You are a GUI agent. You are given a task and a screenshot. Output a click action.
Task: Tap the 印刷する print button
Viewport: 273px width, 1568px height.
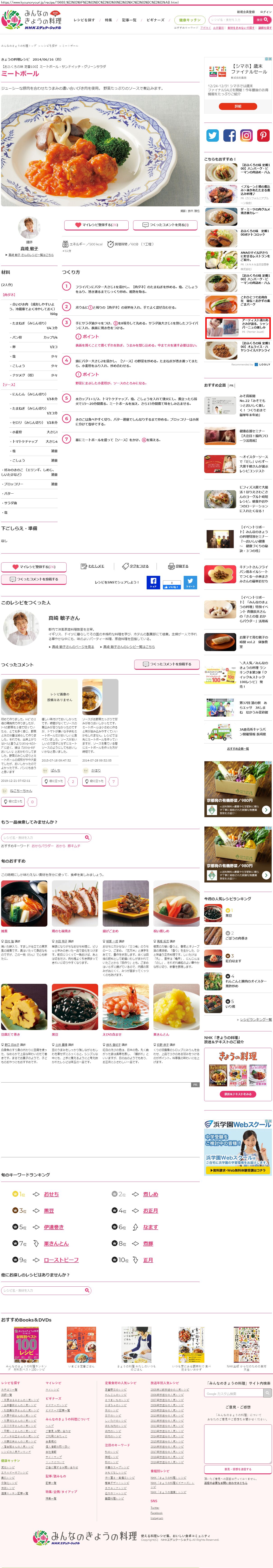click(178, 566)
